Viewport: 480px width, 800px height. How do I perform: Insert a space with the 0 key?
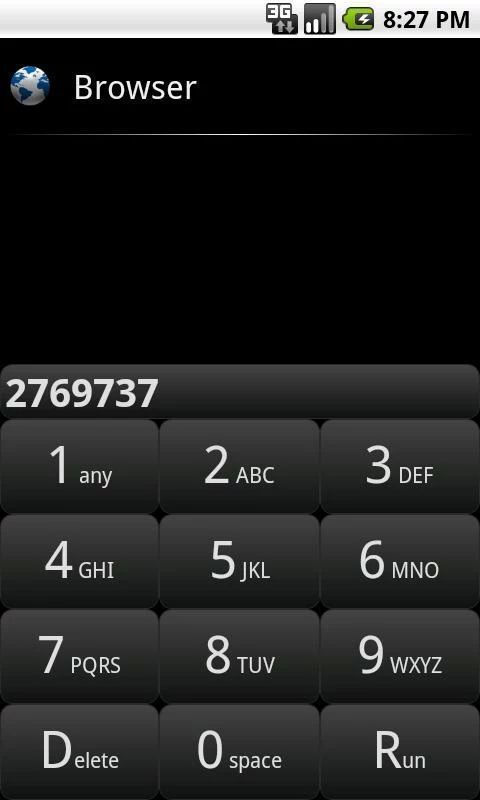[239, 752]
